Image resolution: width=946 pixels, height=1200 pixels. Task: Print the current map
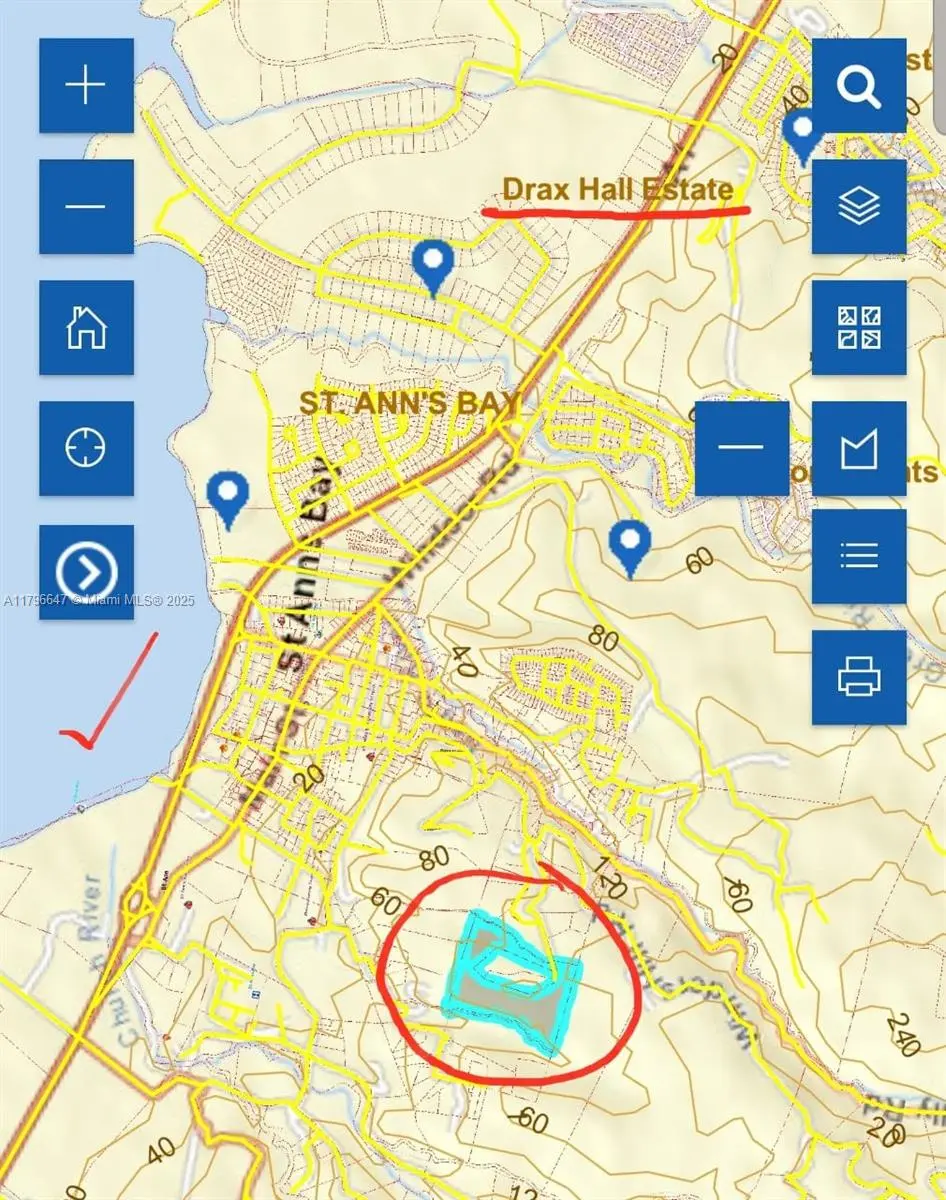859,677
